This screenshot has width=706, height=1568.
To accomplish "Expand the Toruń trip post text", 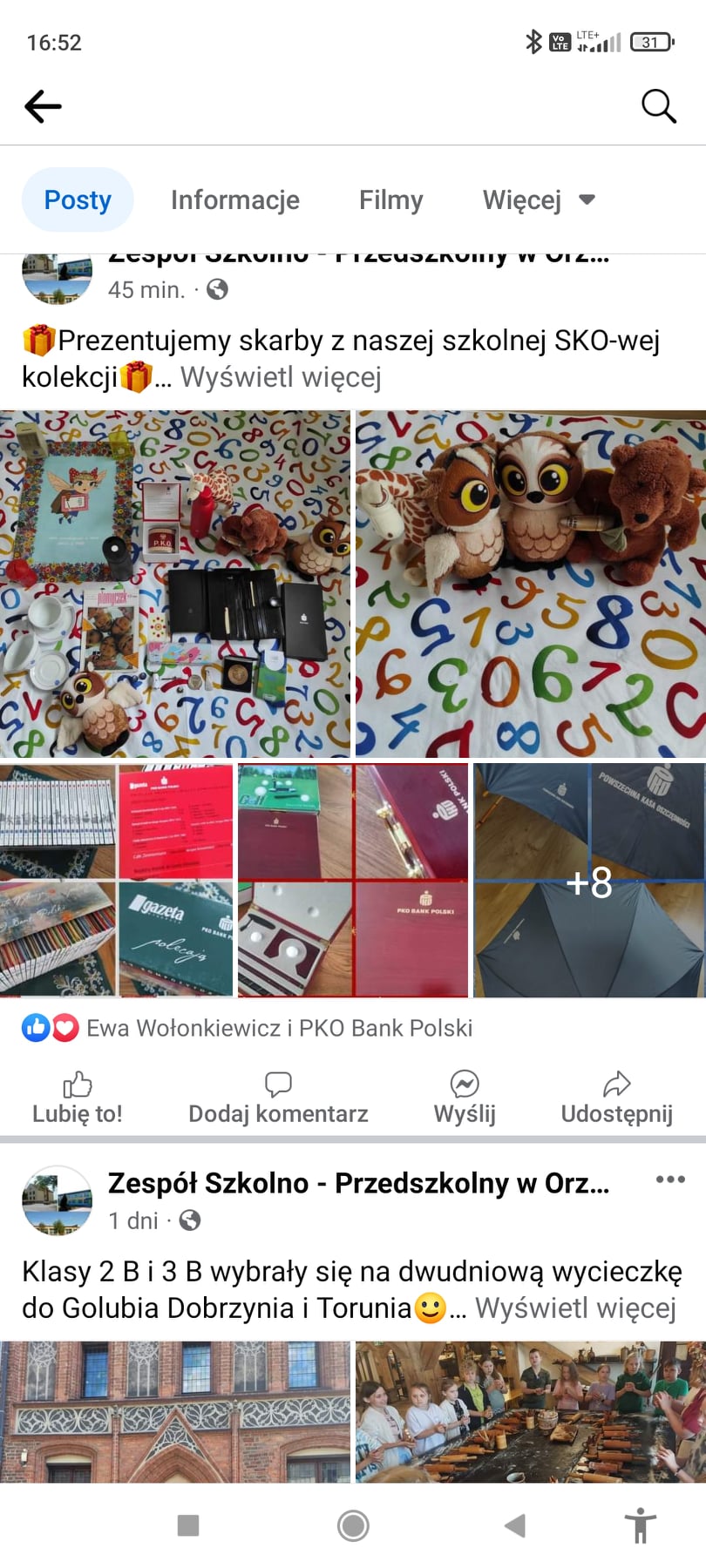I will (575, 1308).
